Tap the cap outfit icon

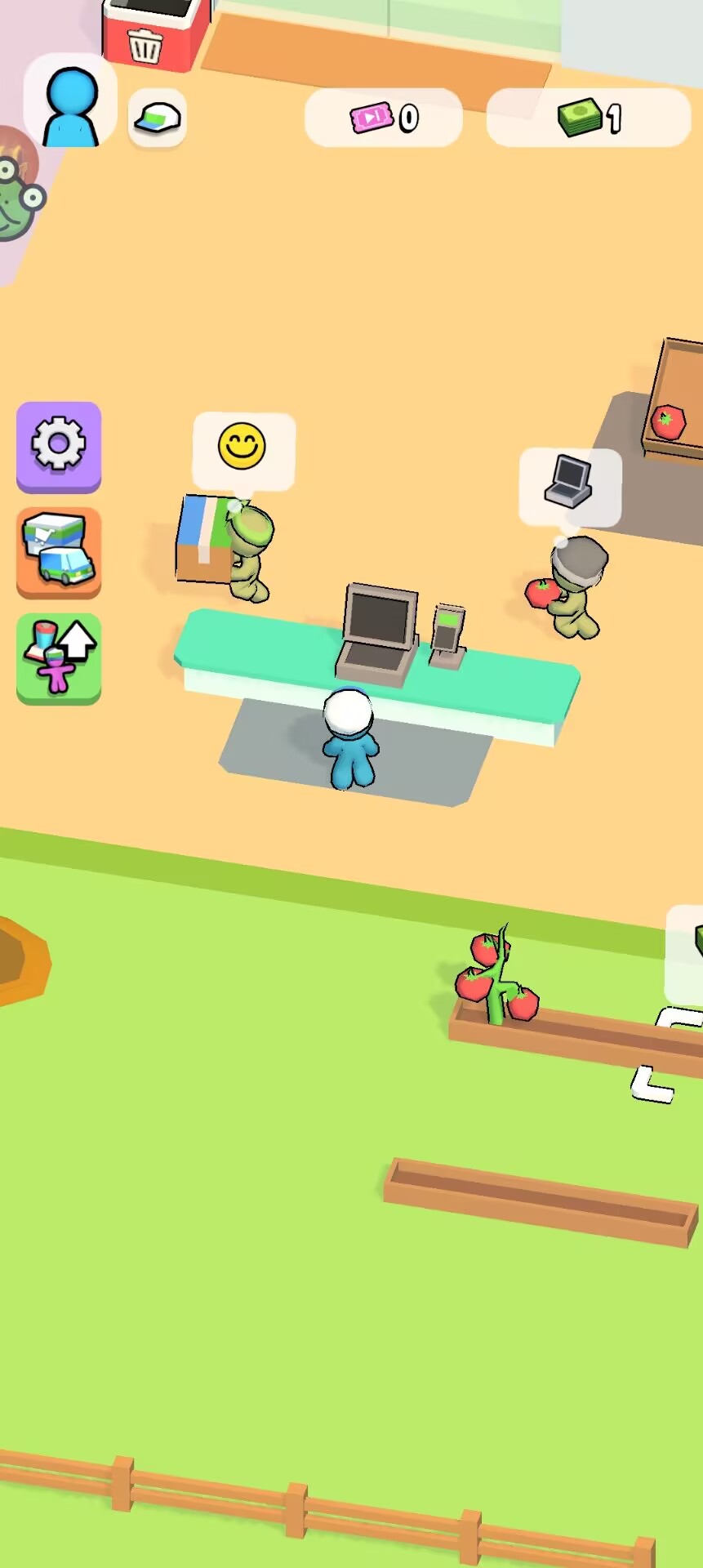click(158, 118)
